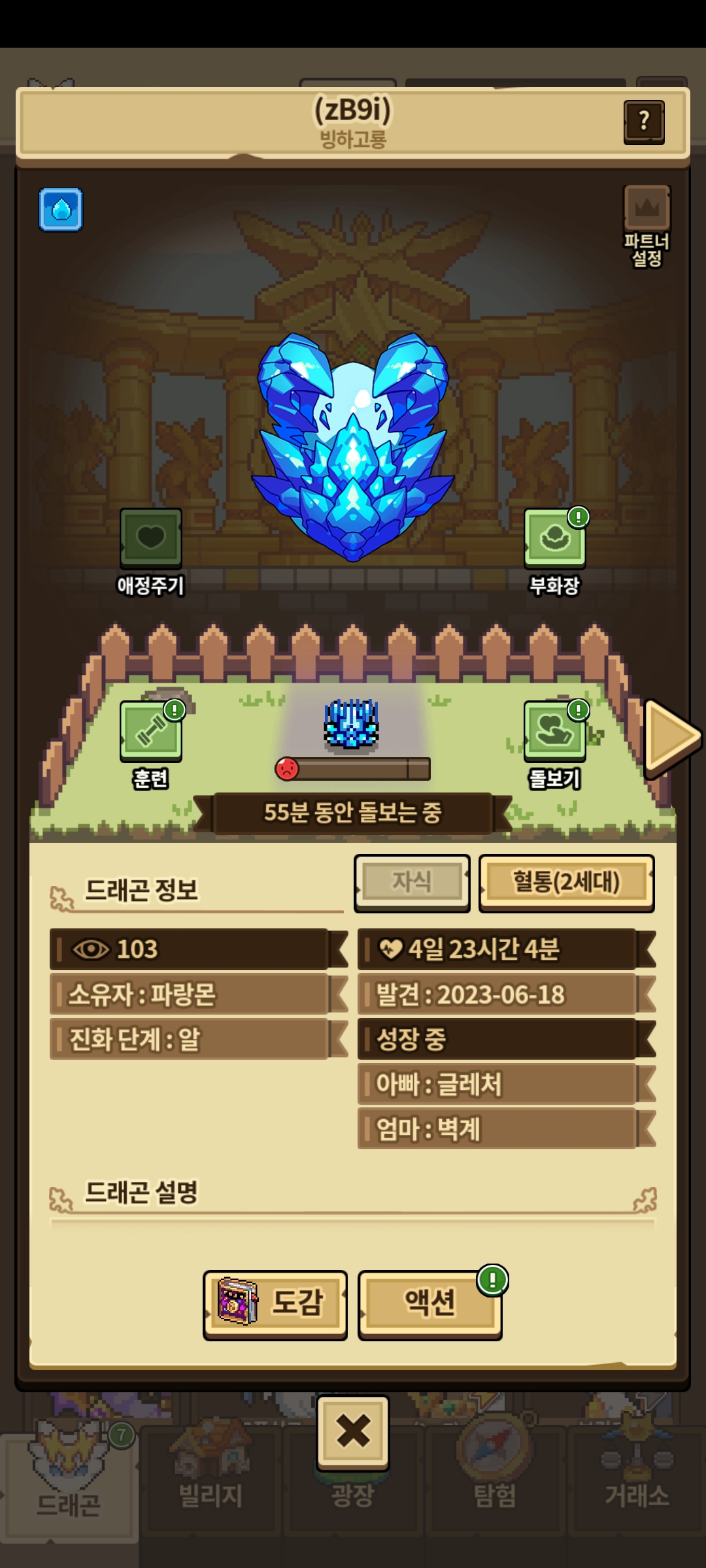The width and height of the screenshot is (706, 1568).
Task: Tap the 돌보기 care button
Action: point(554,731)
